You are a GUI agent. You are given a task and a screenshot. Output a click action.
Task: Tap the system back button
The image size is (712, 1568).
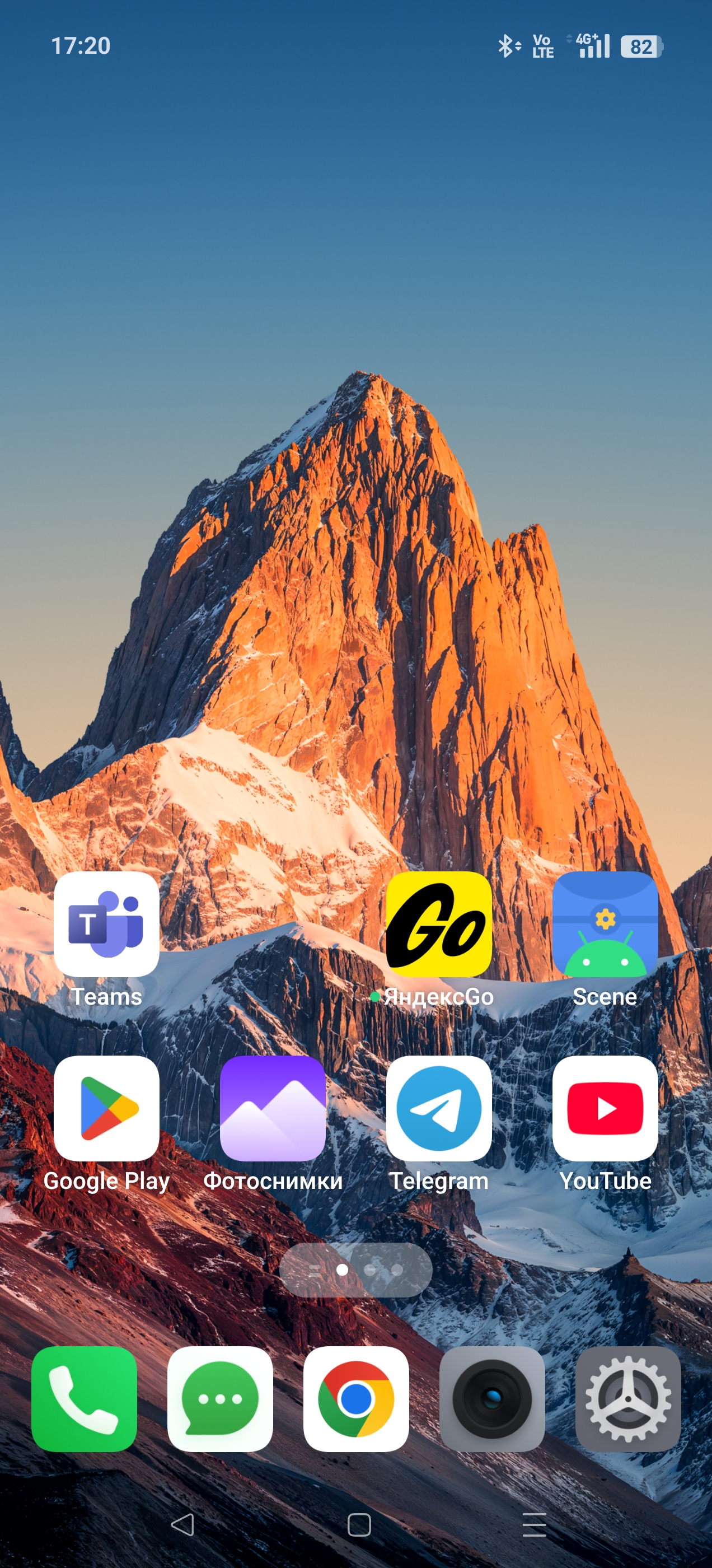182,1525
